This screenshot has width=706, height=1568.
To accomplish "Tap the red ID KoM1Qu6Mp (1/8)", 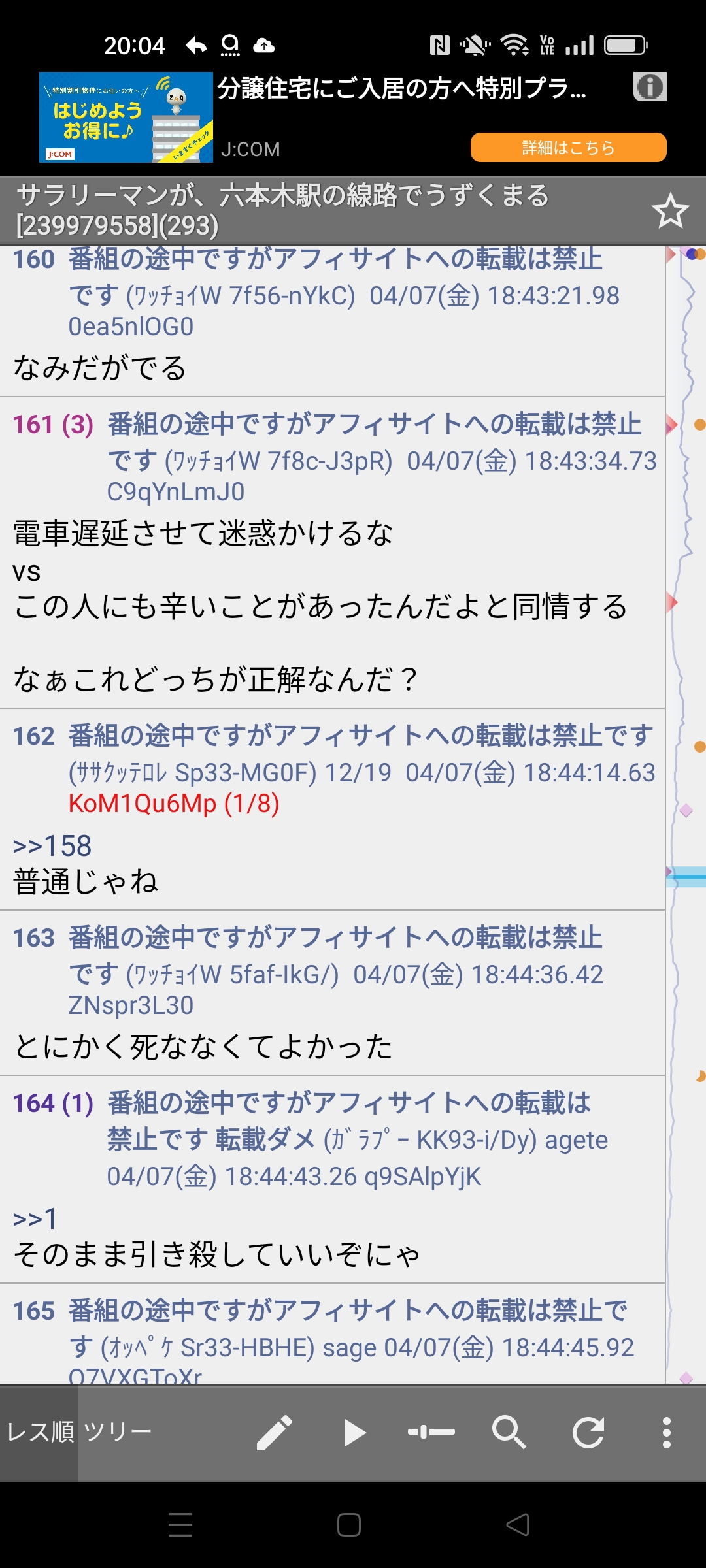I will (x=174, y=804).
